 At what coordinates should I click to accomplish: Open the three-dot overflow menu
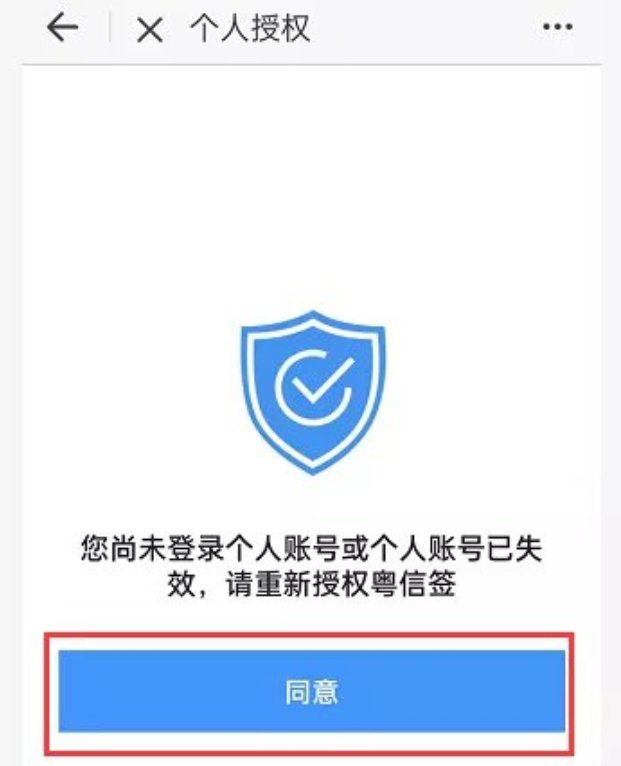[x=557, y=28]
